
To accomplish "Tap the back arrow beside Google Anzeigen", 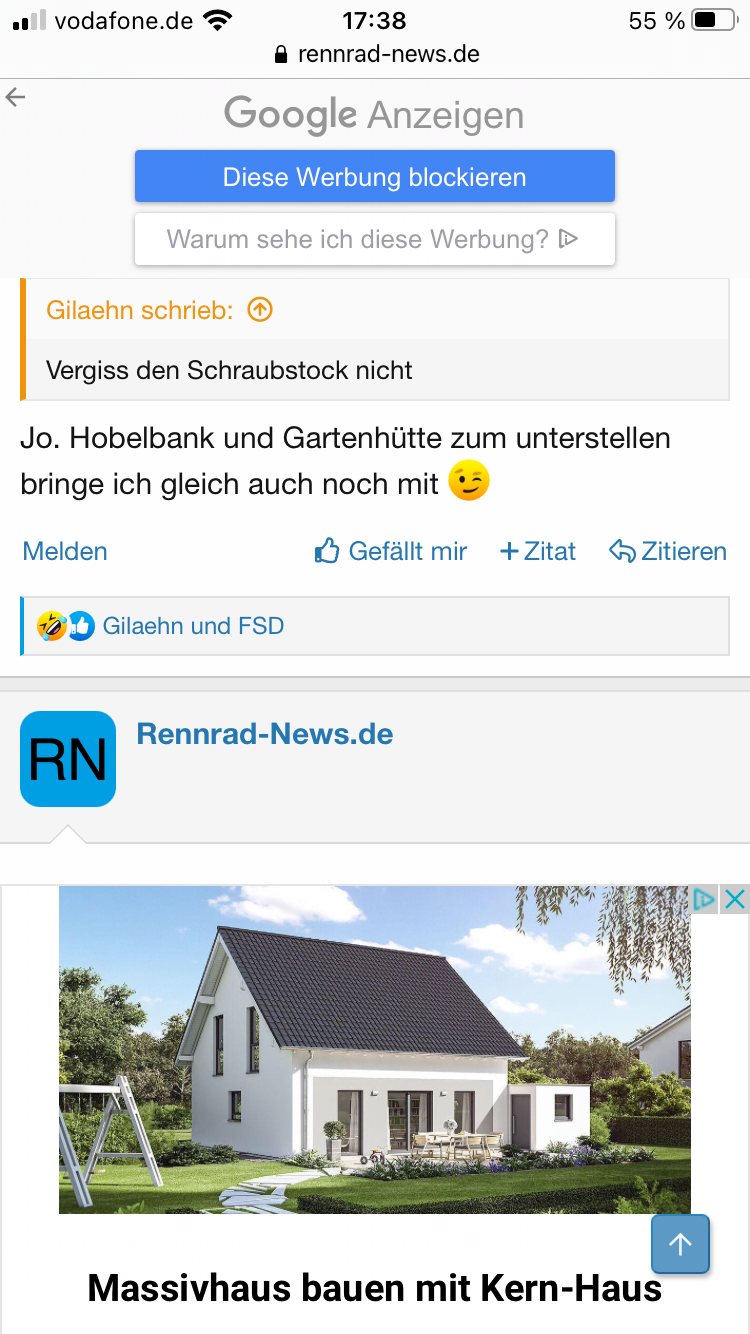I will click(x=16, y=97).
